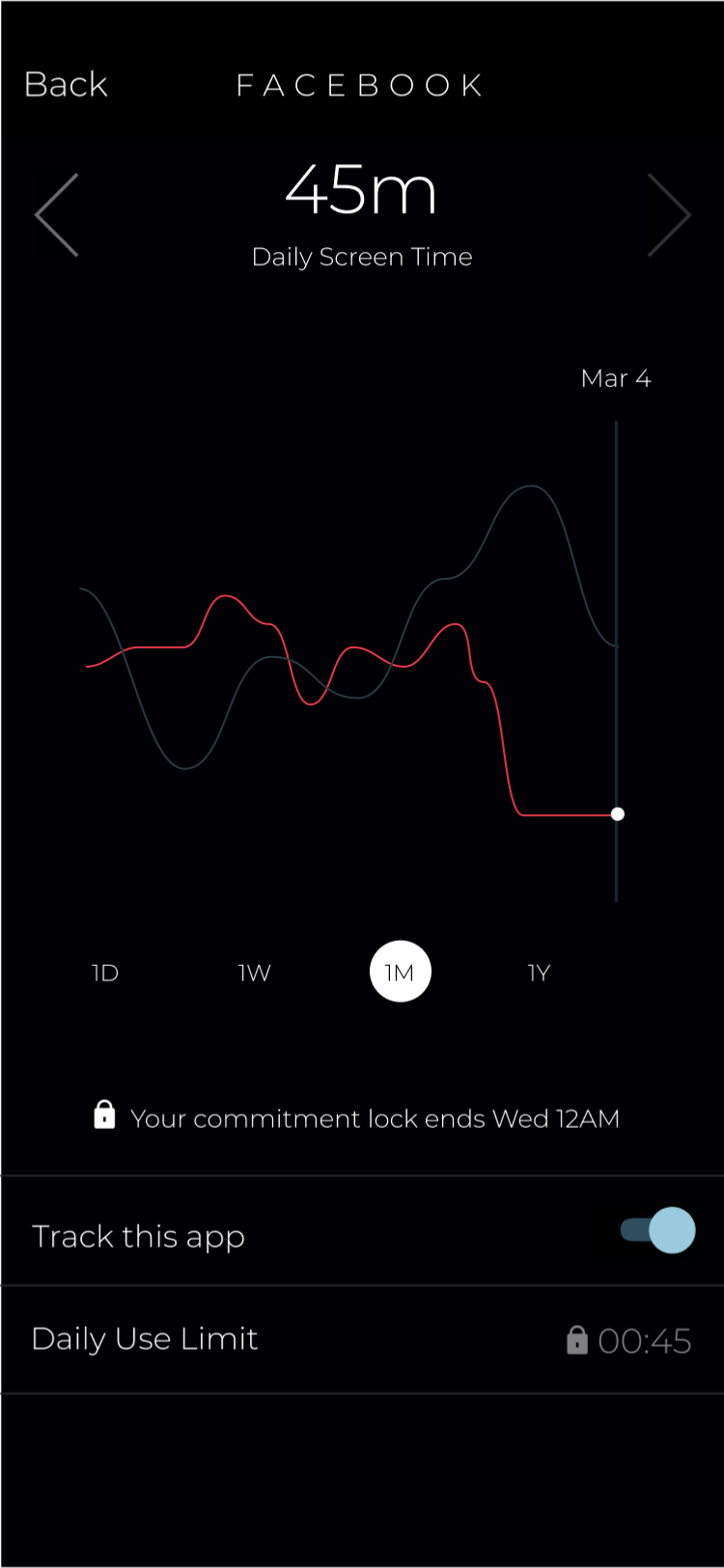Switch the chart to 1W range
Image resolution: width=724 pixels, height=1568 pixels.
[254, 973]
